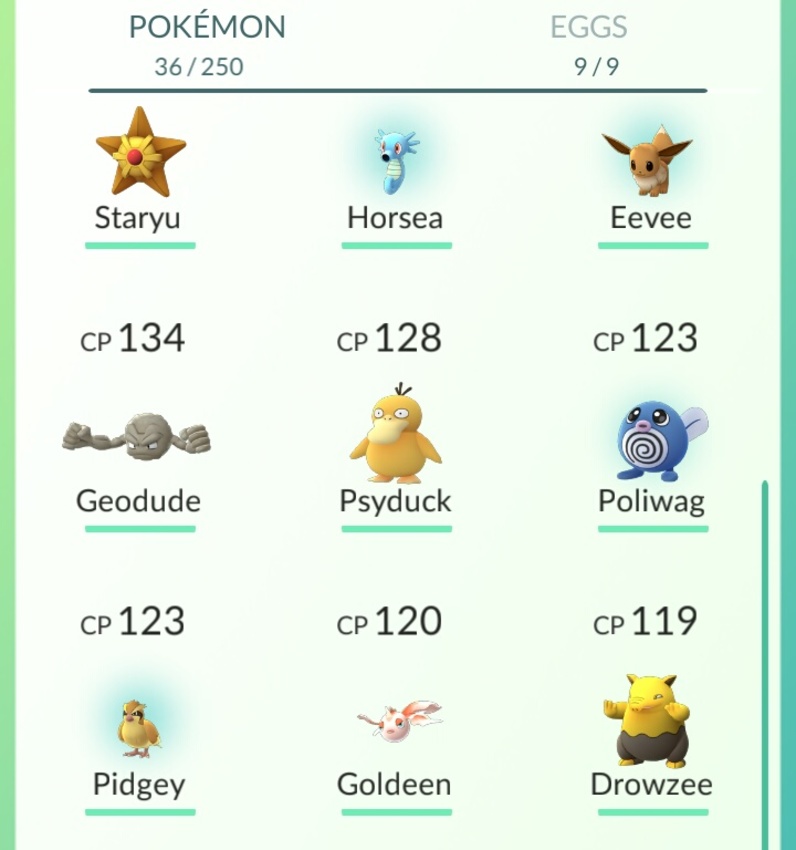Select Goldeen with CP 120
Image resolution: width=796 pixels, height=850 pixels.
(x=394, y=726)
